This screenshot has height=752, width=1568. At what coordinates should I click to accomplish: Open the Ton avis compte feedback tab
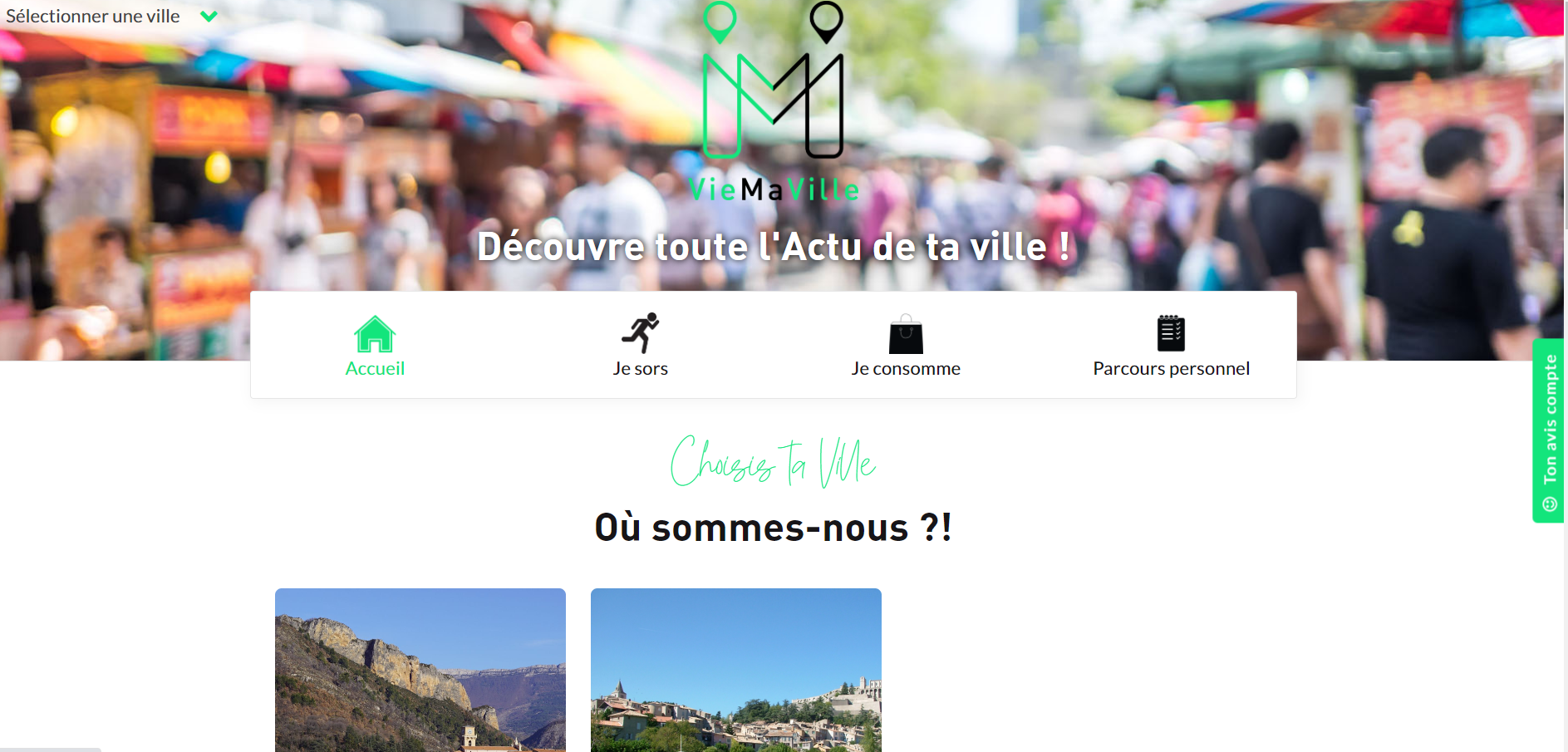point(1549,430)
